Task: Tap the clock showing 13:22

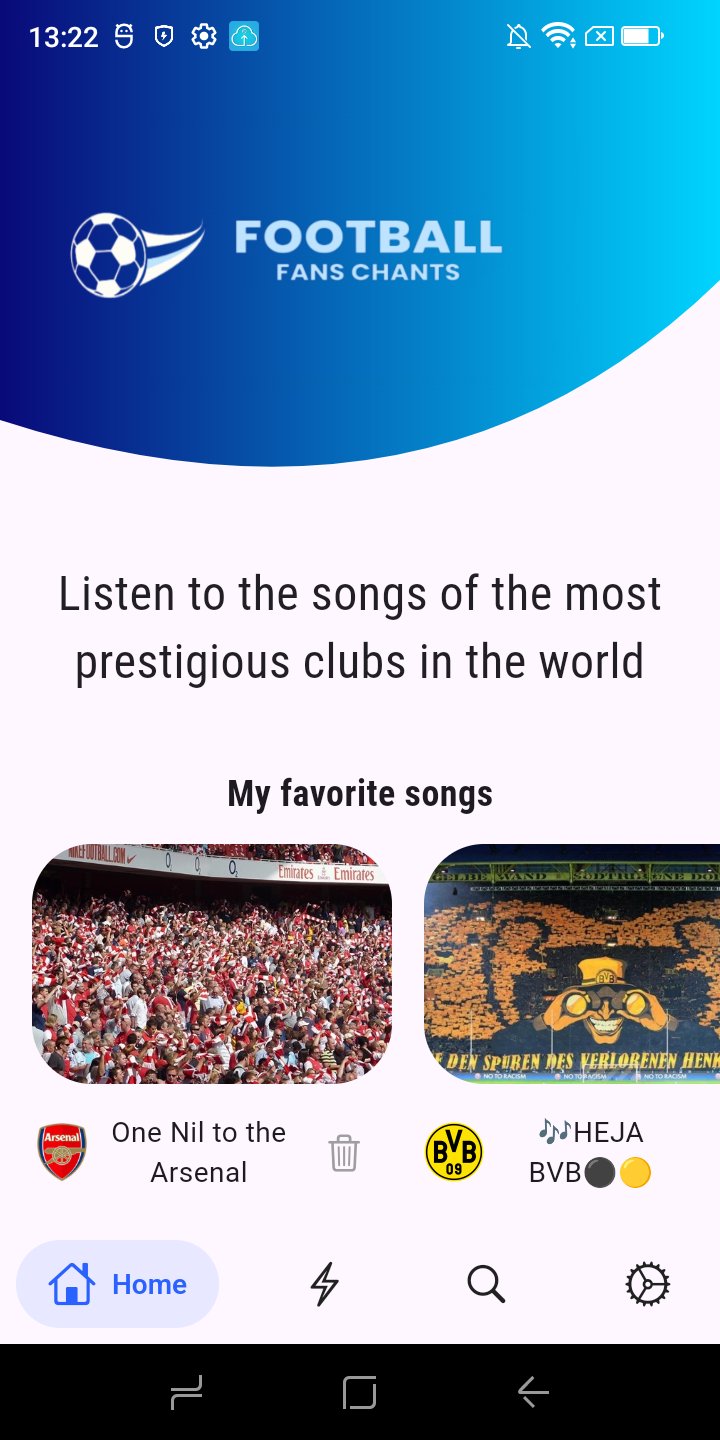Action: [62, 35]
